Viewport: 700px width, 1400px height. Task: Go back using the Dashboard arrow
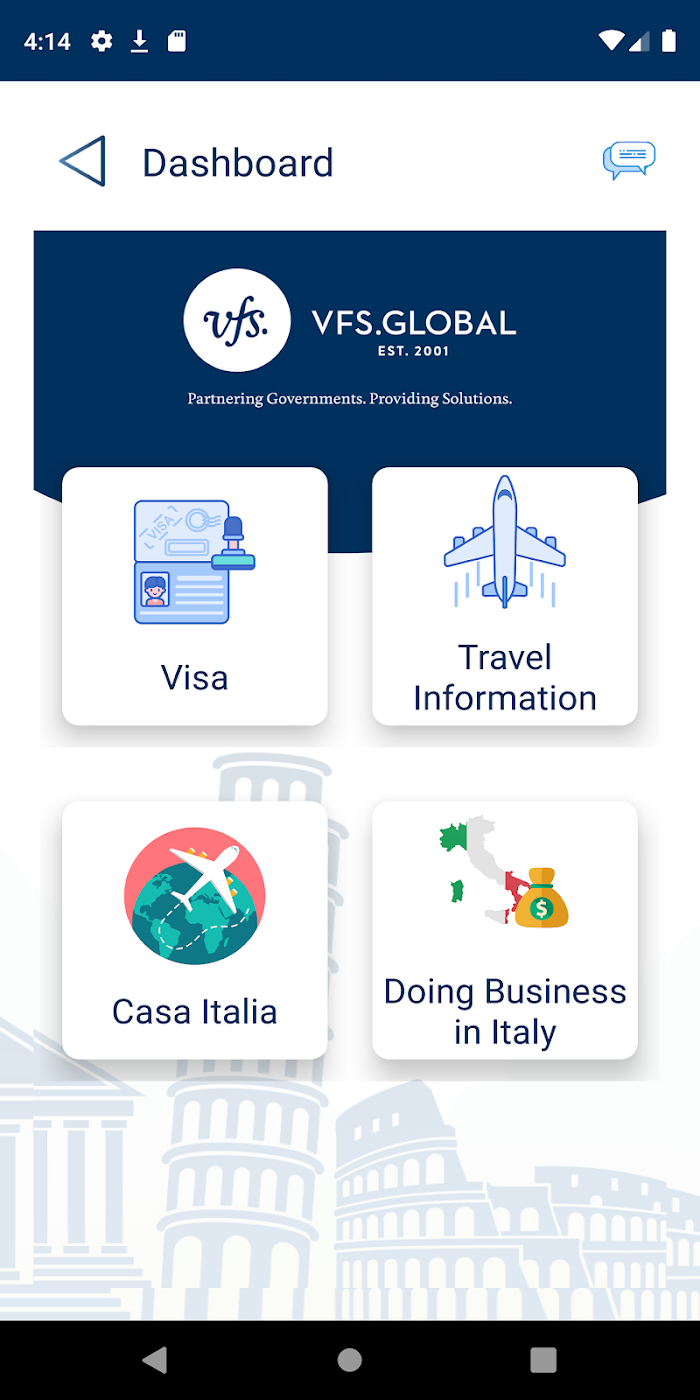[82, 162]
